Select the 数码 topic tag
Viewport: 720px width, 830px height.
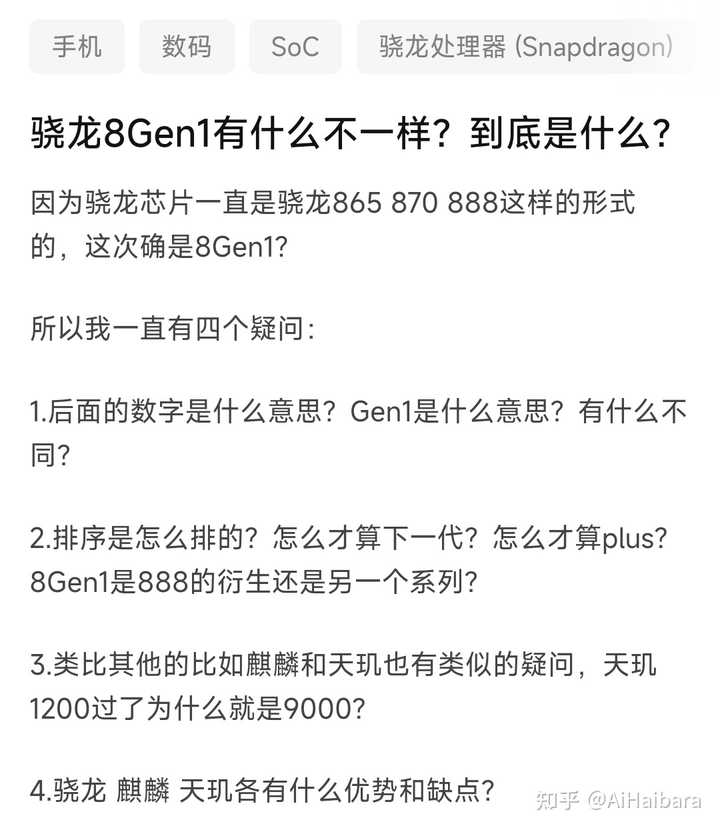(186, 47)
